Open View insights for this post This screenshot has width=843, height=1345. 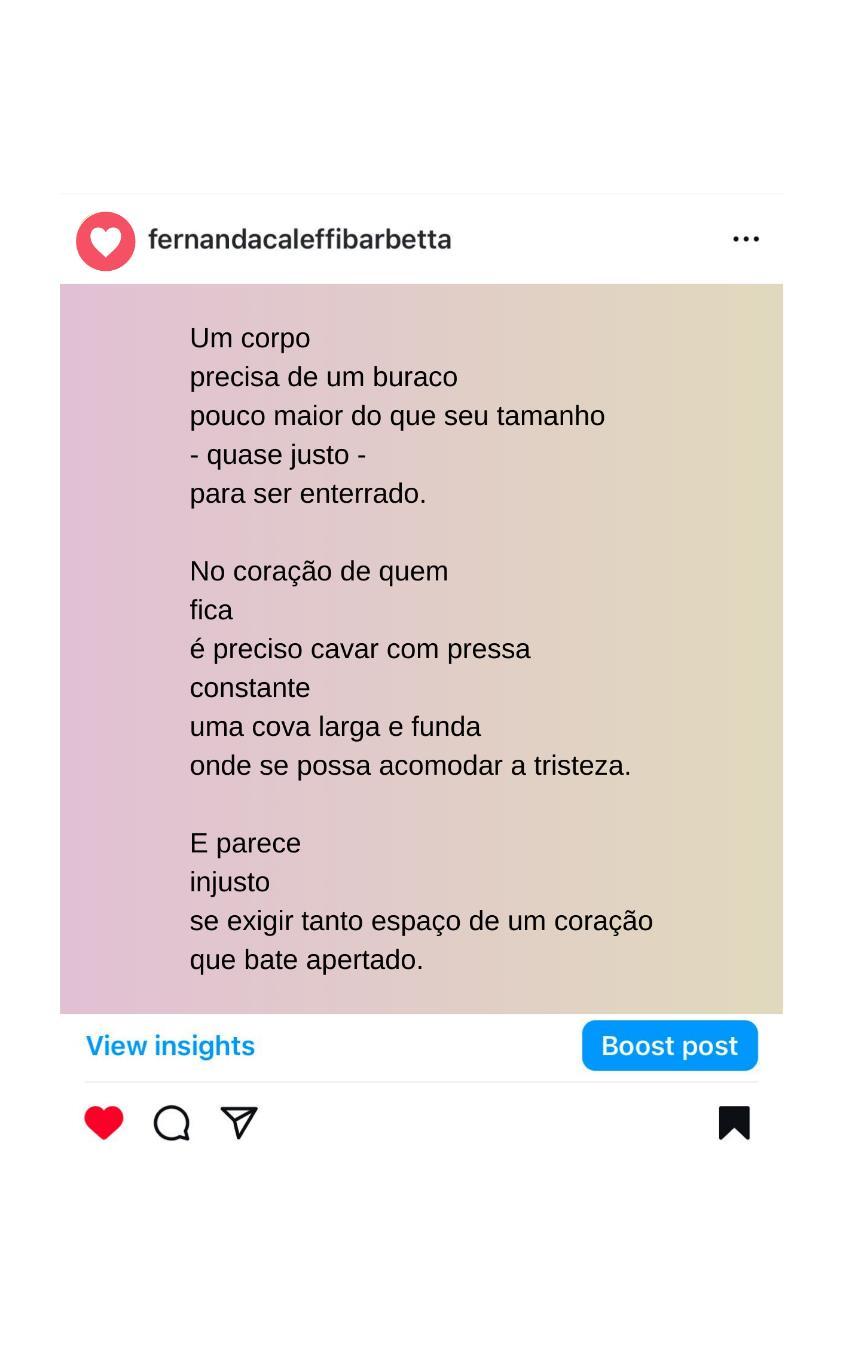[170, 1045]
